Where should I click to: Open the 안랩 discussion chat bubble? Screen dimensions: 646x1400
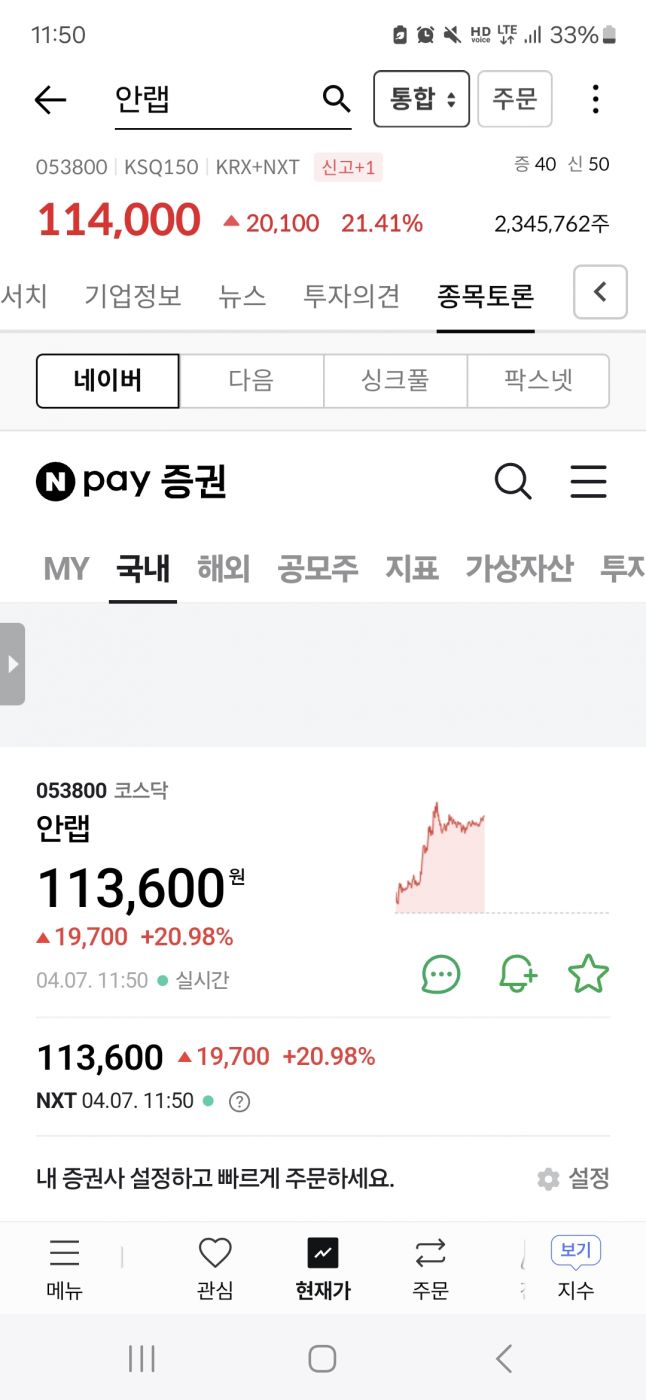[x=441, y=974]
